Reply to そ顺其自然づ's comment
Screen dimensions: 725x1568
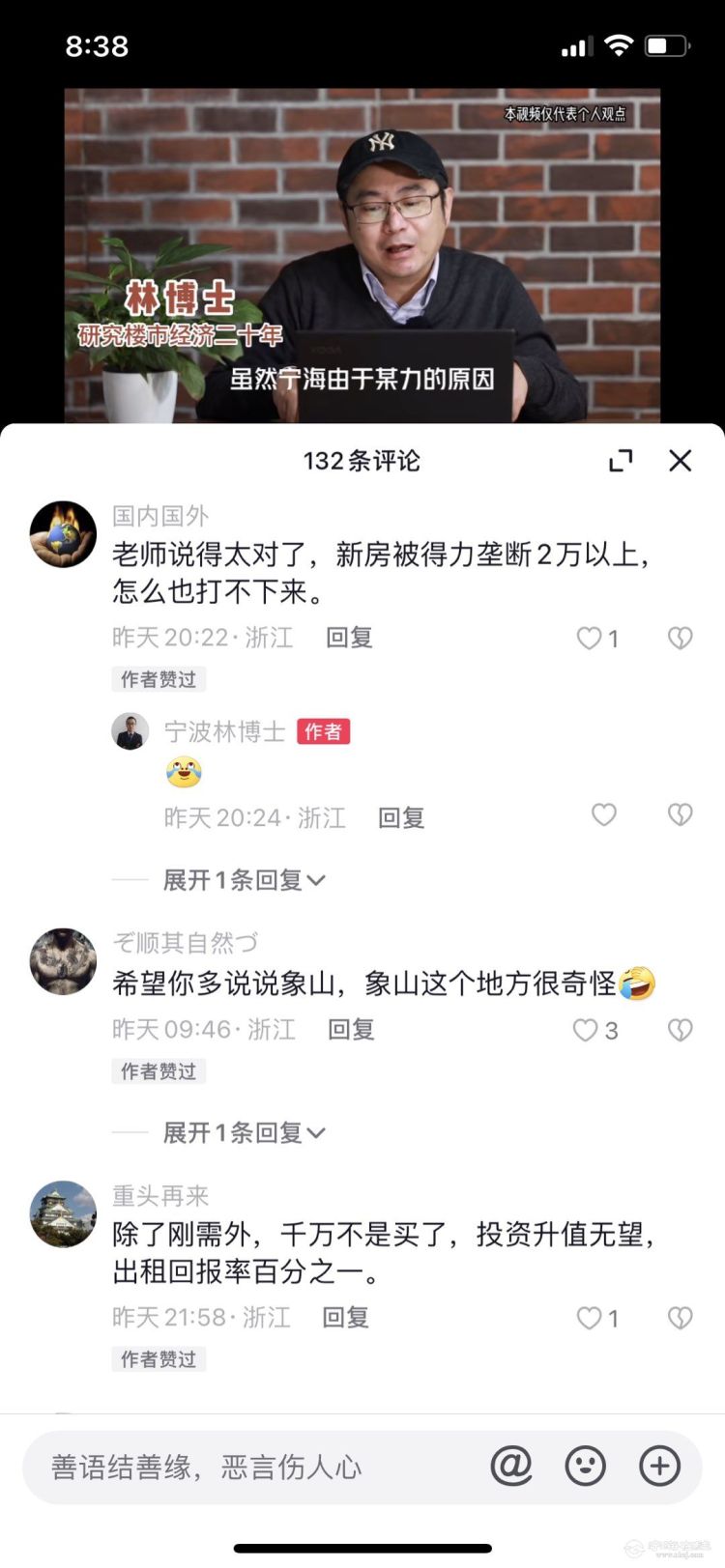pyautogui.click(x=351, y=1030)
